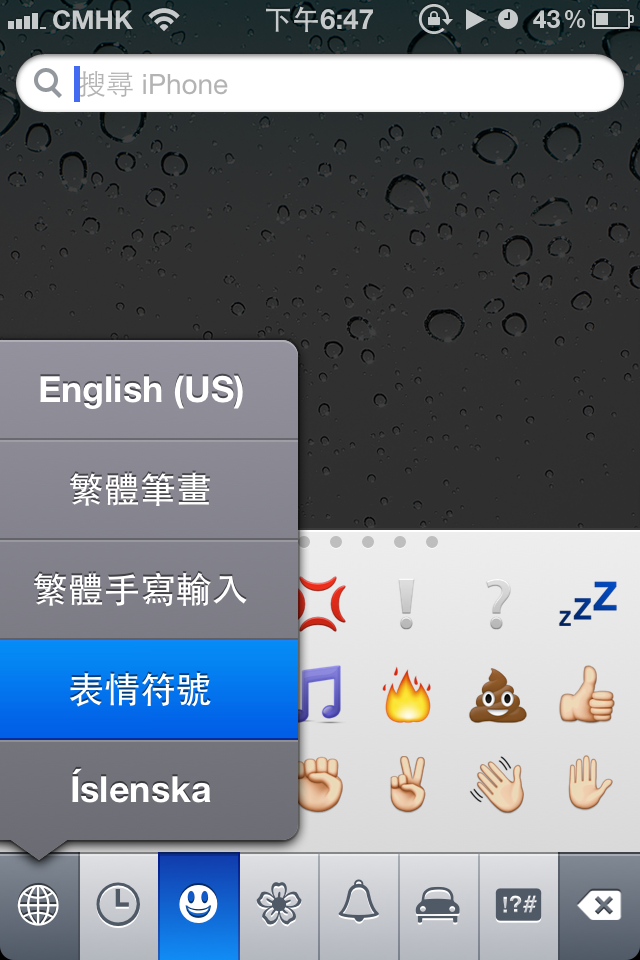The width and height of the screenshot is (640, 960).
Task: Insert the thumbs up emoji
Action: tap(586, 695)
